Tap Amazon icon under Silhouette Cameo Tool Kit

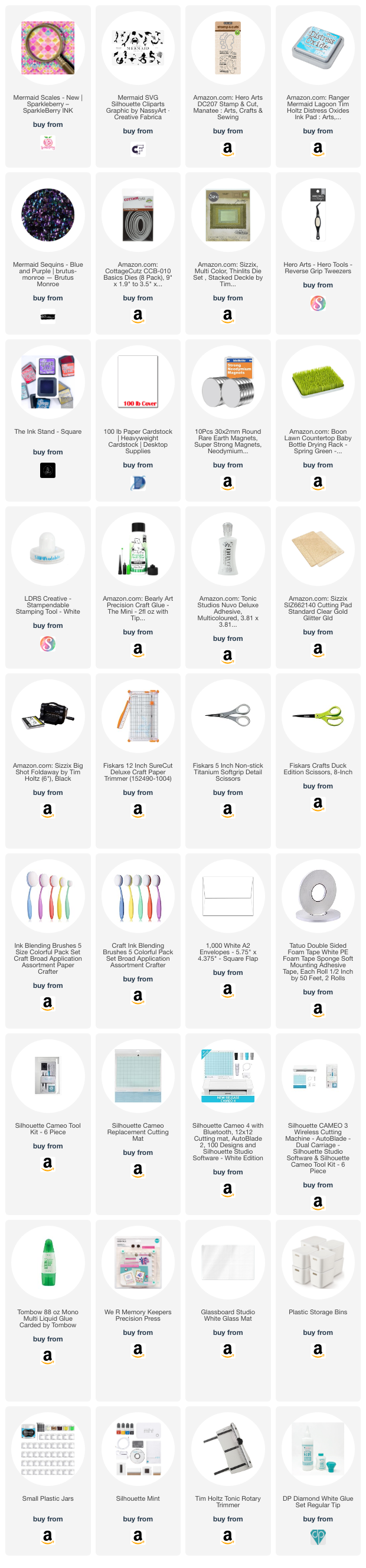[x=48, y=1164]
